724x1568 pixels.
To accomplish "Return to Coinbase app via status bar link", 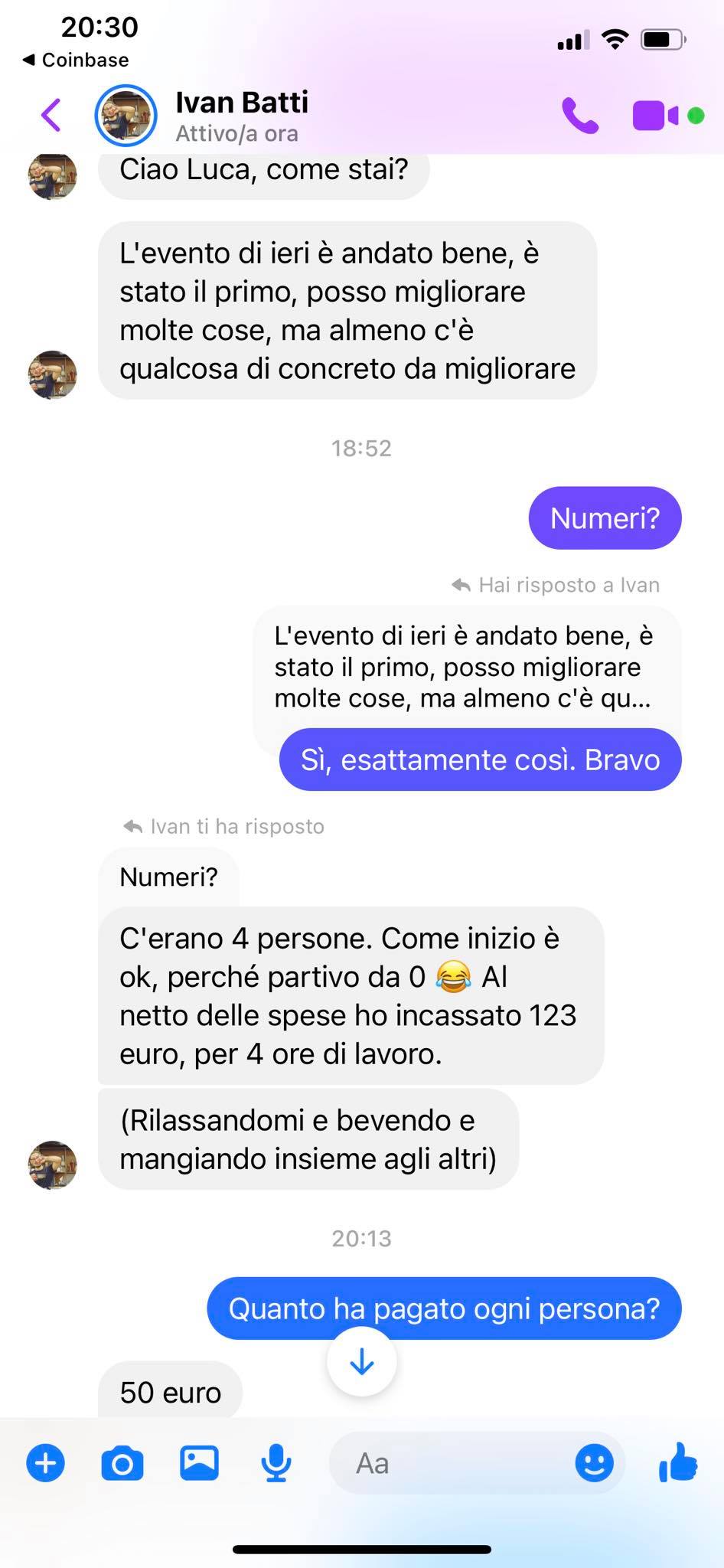I will coord(76,60).
